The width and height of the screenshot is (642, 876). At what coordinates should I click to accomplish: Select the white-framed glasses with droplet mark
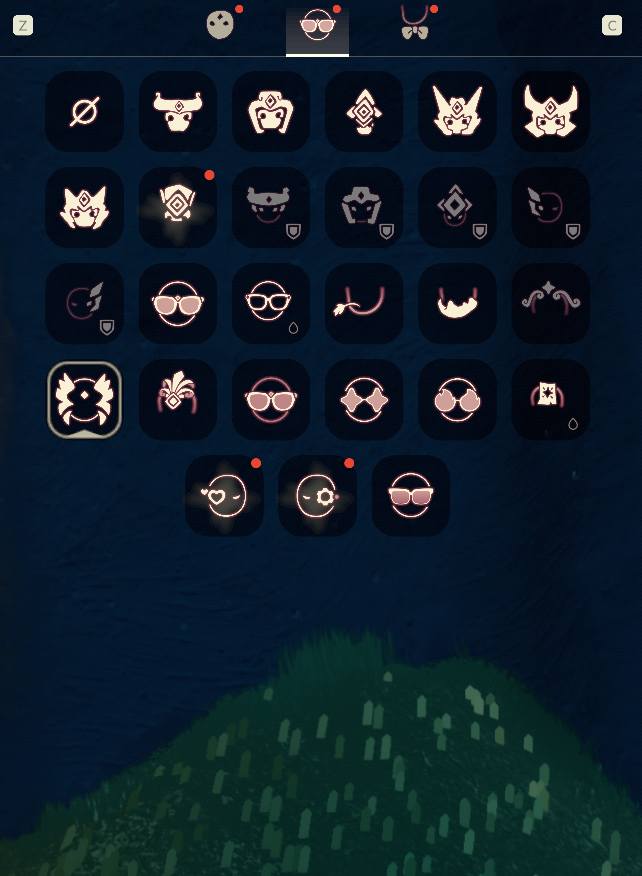[x=271, y=303]
